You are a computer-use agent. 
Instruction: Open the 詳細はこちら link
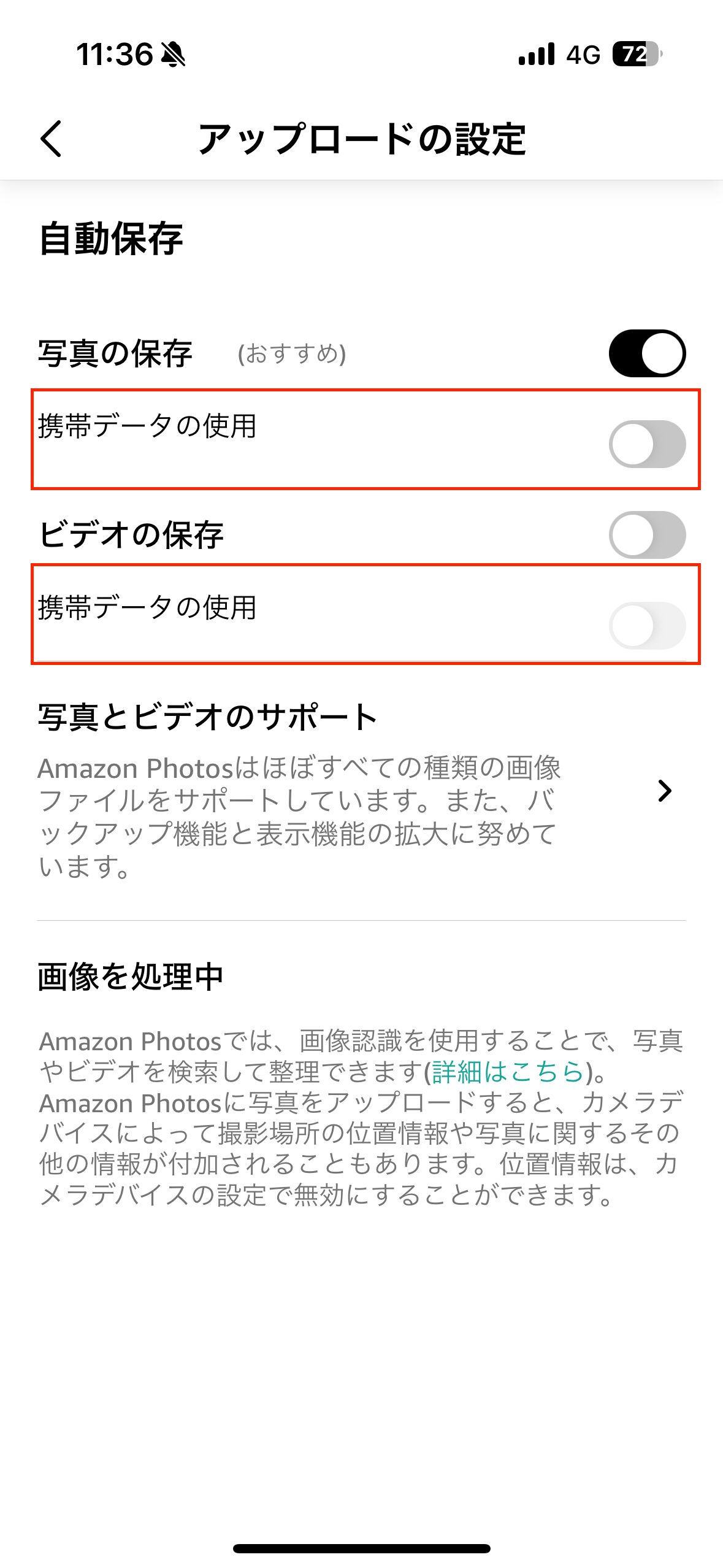pyautogui.click(x=508, y=1072)
